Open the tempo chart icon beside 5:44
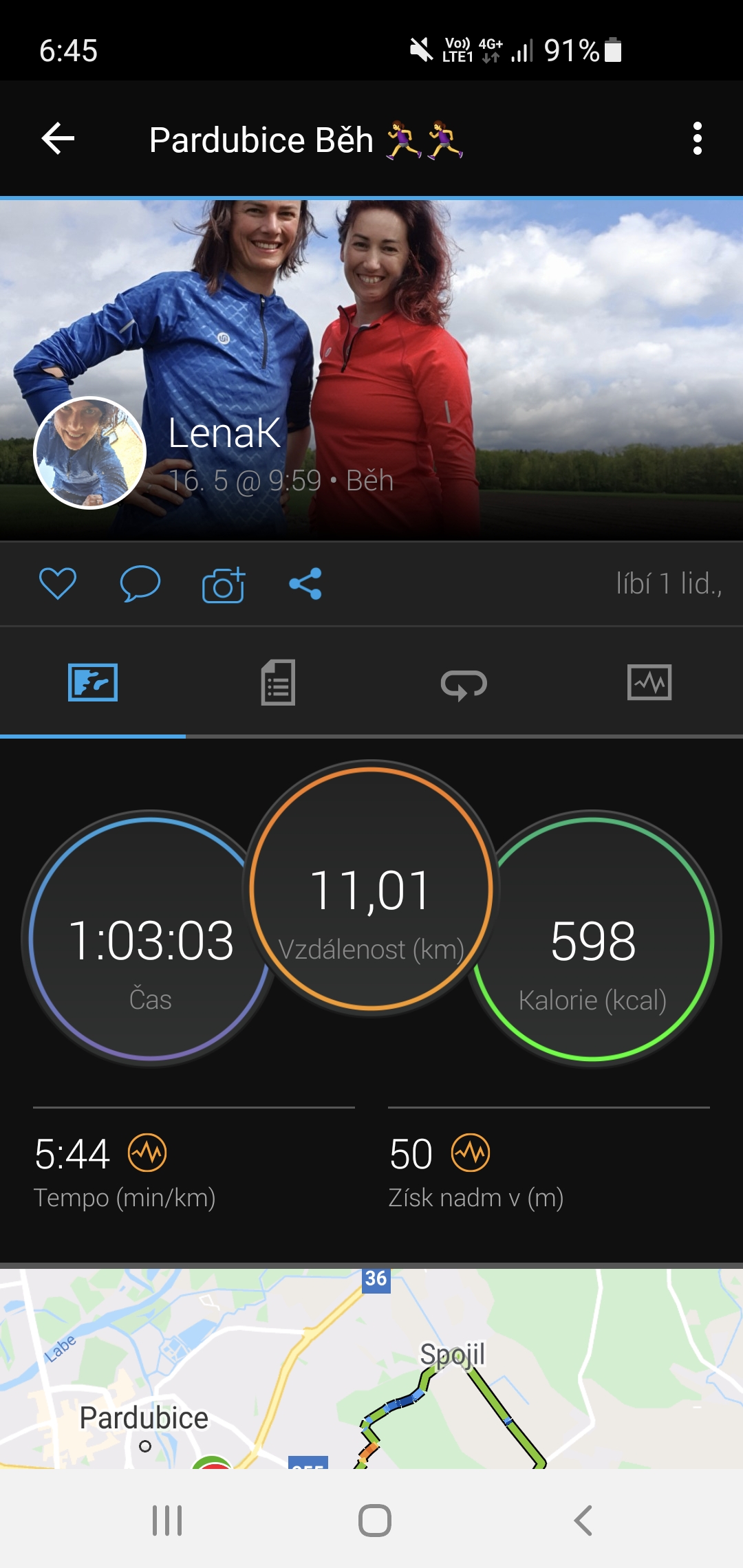Viewport: 743px width, 1568px height. click(147, 1153)
